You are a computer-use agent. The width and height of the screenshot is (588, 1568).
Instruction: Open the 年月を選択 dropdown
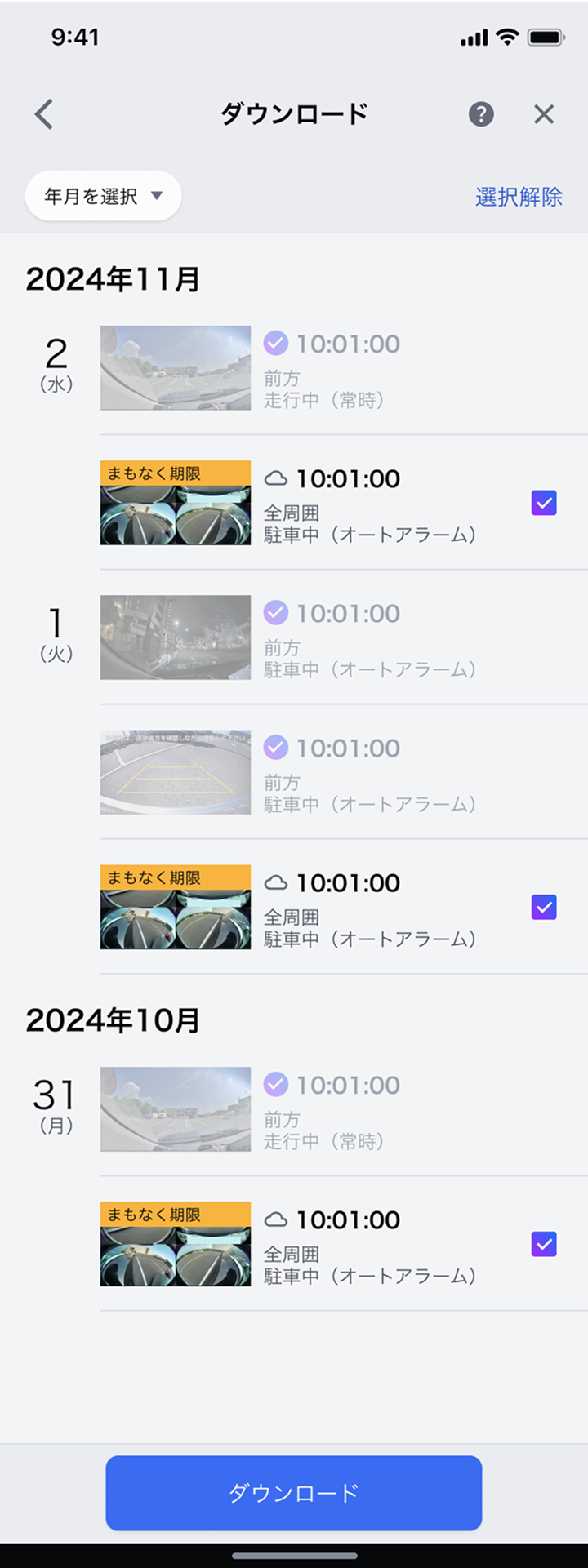[103, 196]
